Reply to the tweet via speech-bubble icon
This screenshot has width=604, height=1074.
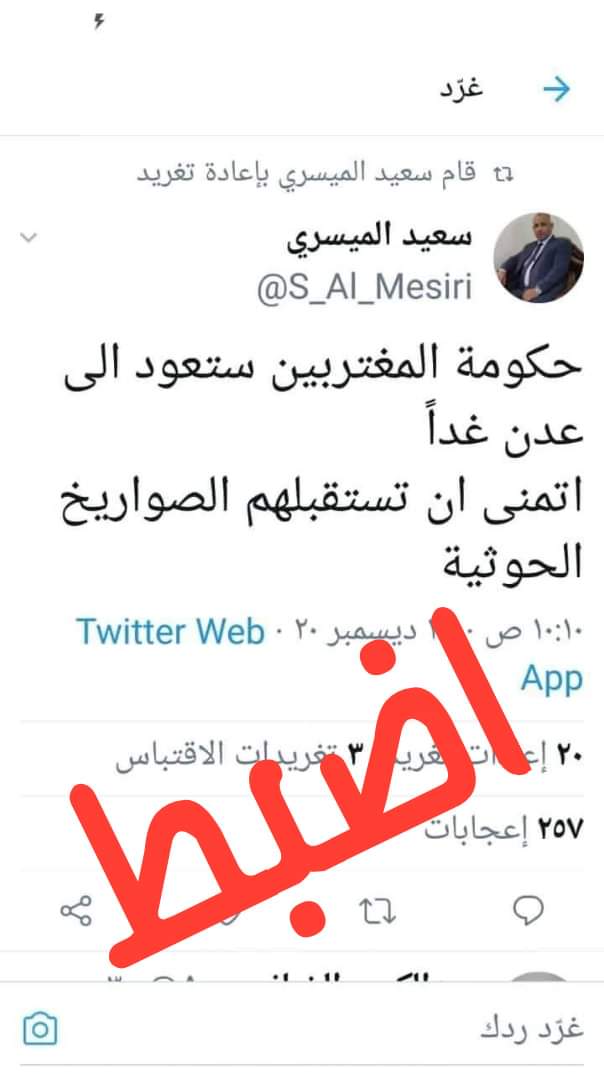click(x=528, y=910)
